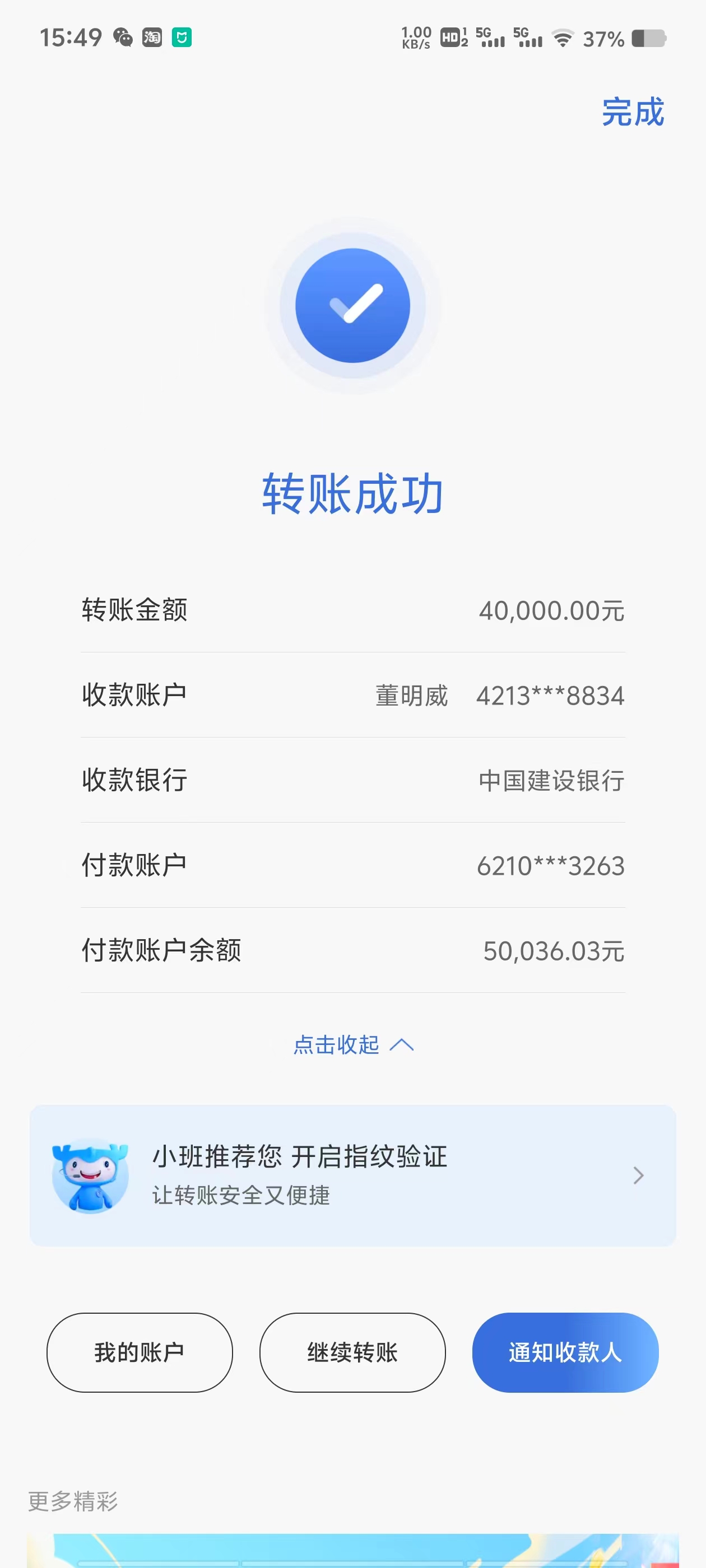Tap 通知收款人 to notify the payee
706x1568 pixels.
[565, 1352]
